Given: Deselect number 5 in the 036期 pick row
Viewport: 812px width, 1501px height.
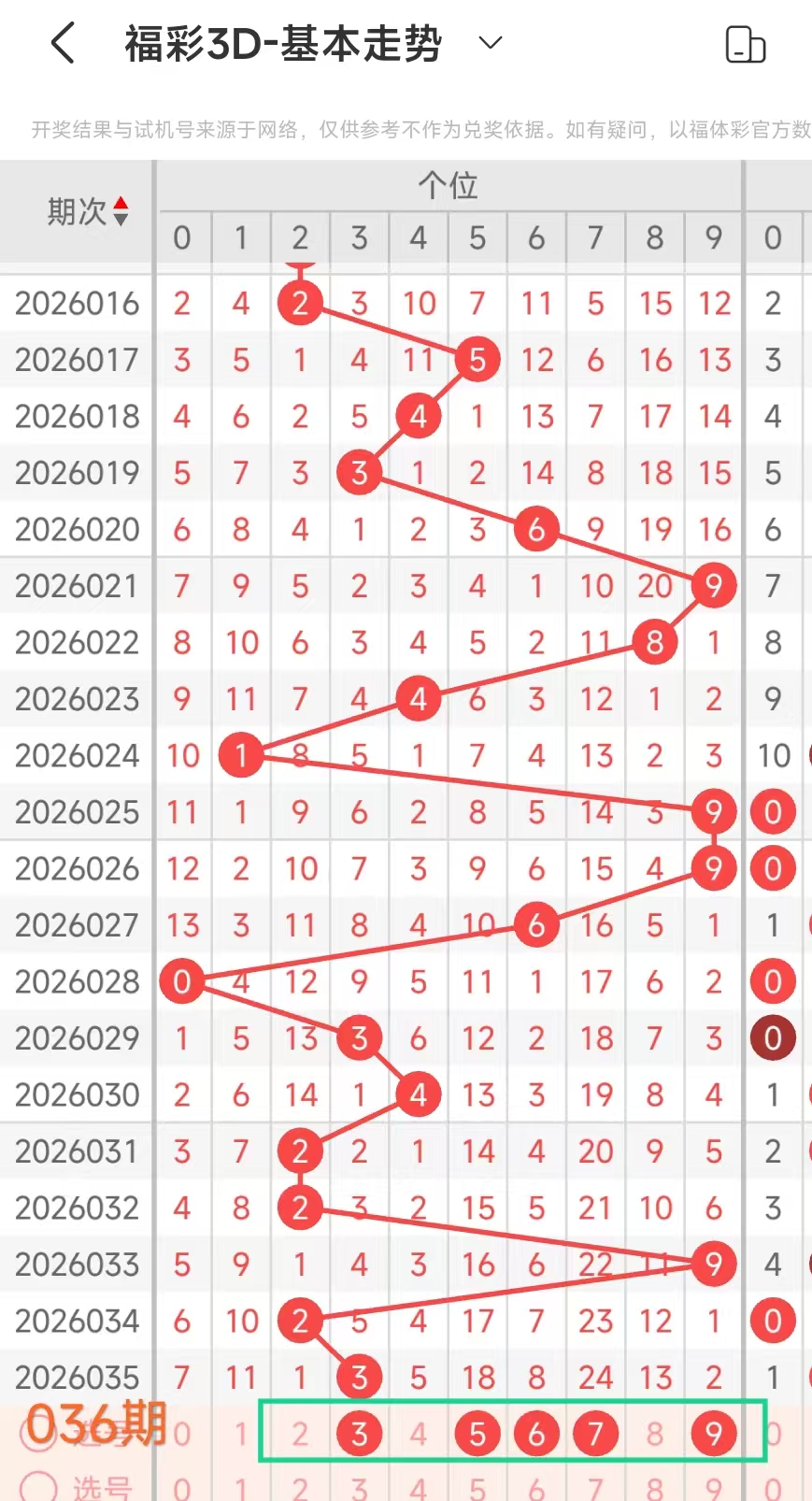Looking at the screenshot, I should tap(477, 1434).
